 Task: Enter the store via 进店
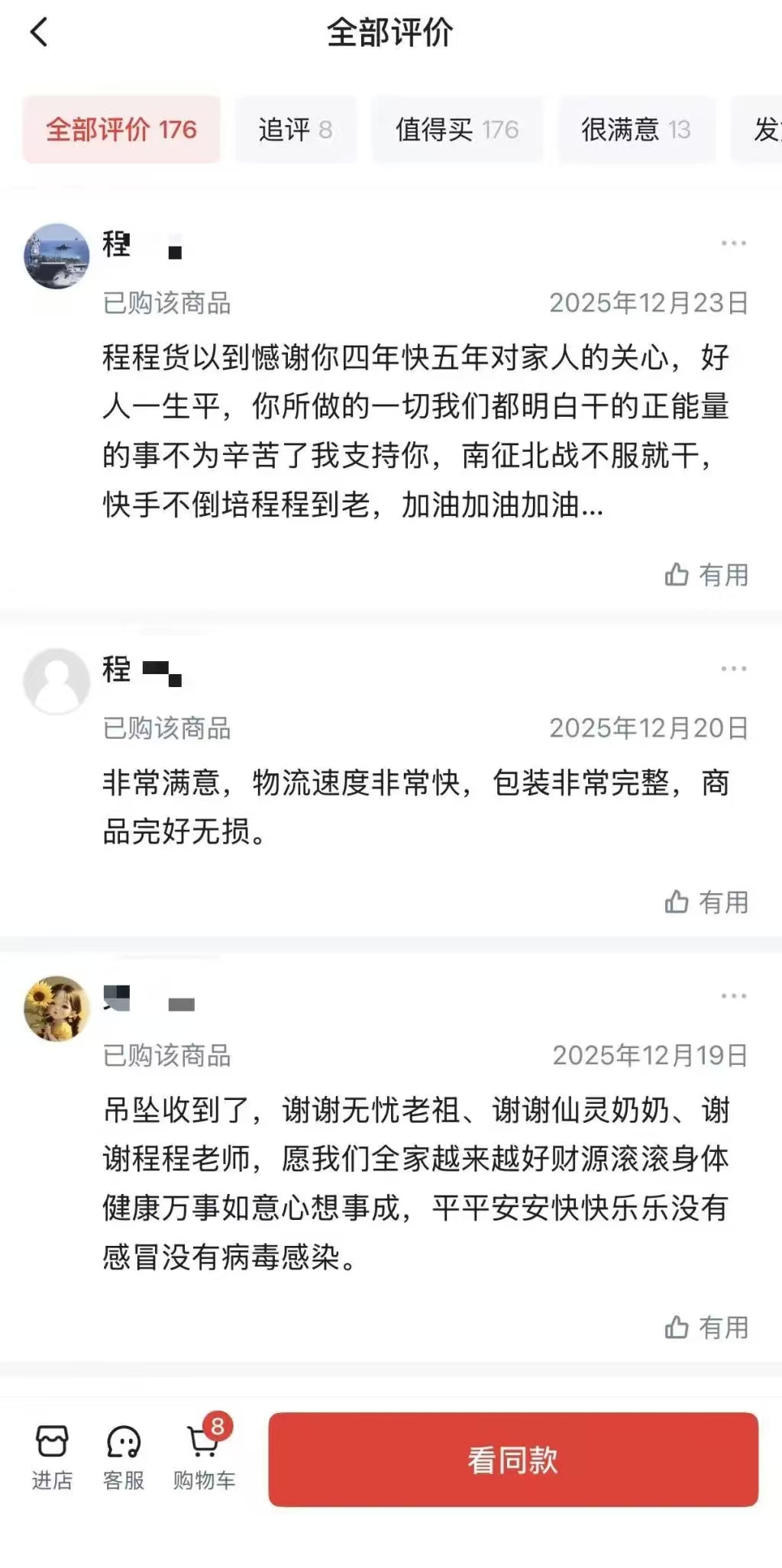point(52,1457)
